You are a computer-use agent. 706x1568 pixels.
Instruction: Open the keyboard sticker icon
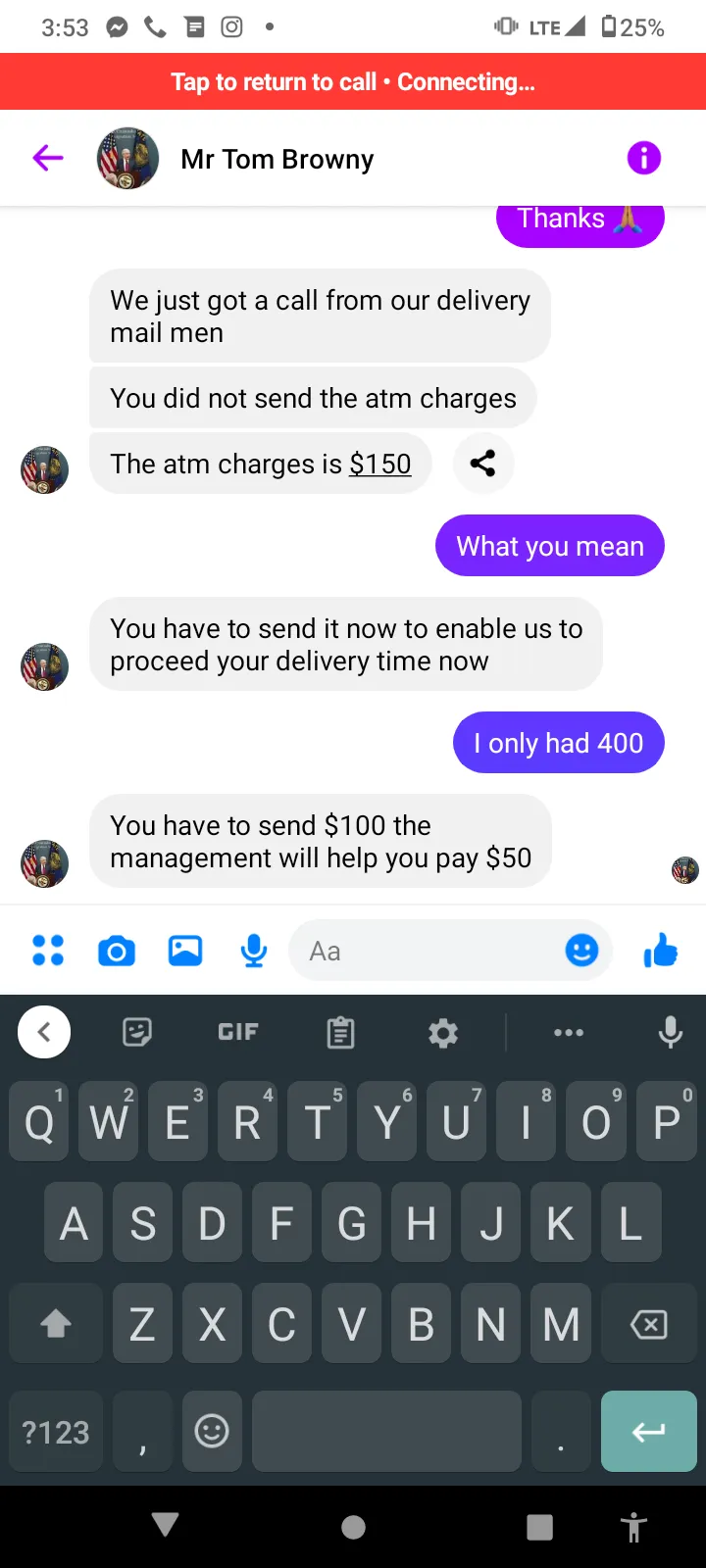137,1032
